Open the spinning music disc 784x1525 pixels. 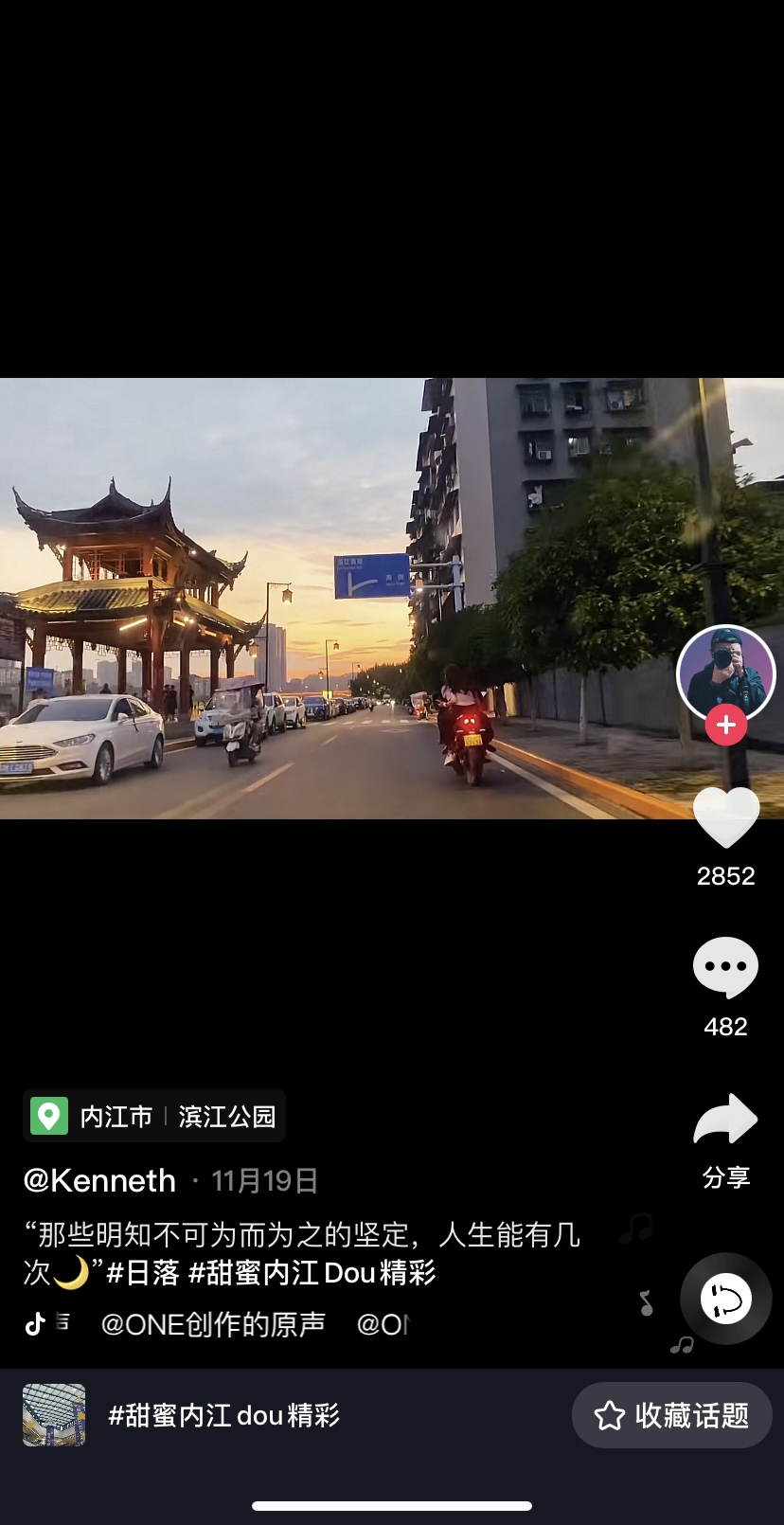[x=725, y=1299]
